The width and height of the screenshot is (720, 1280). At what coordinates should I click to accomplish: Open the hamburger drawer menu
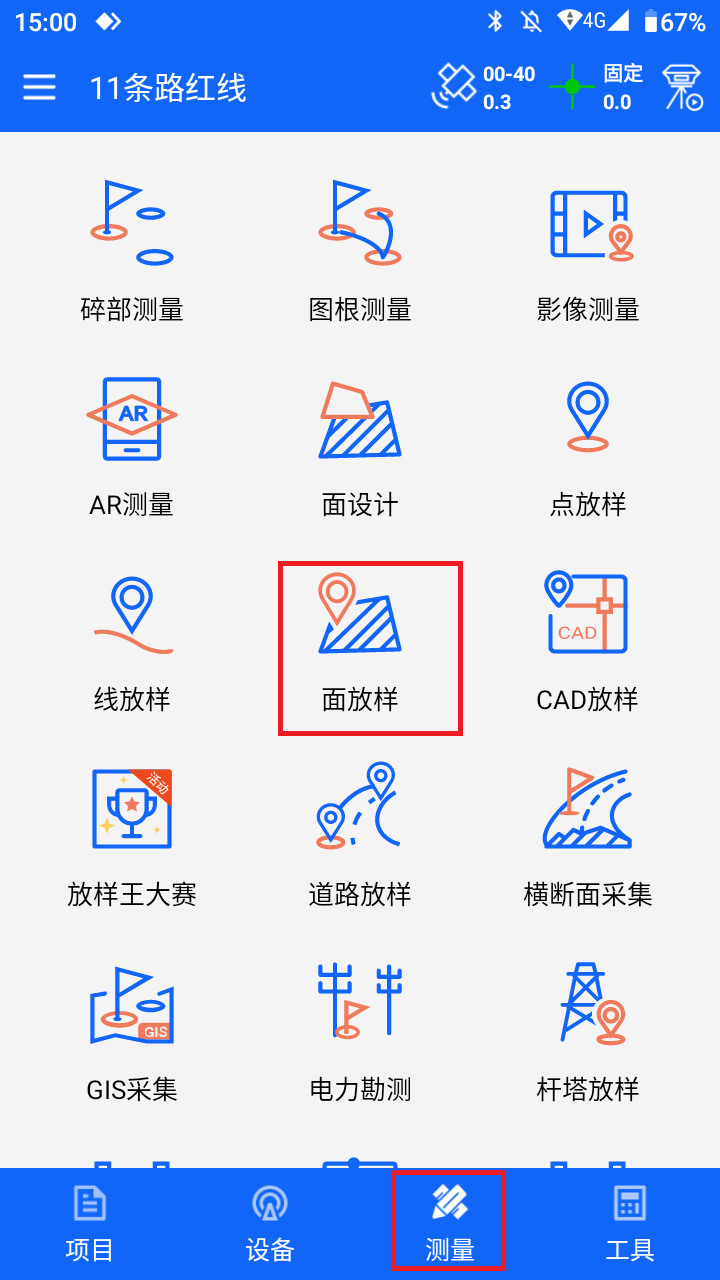pyautogui.click(x=40, y=88)
